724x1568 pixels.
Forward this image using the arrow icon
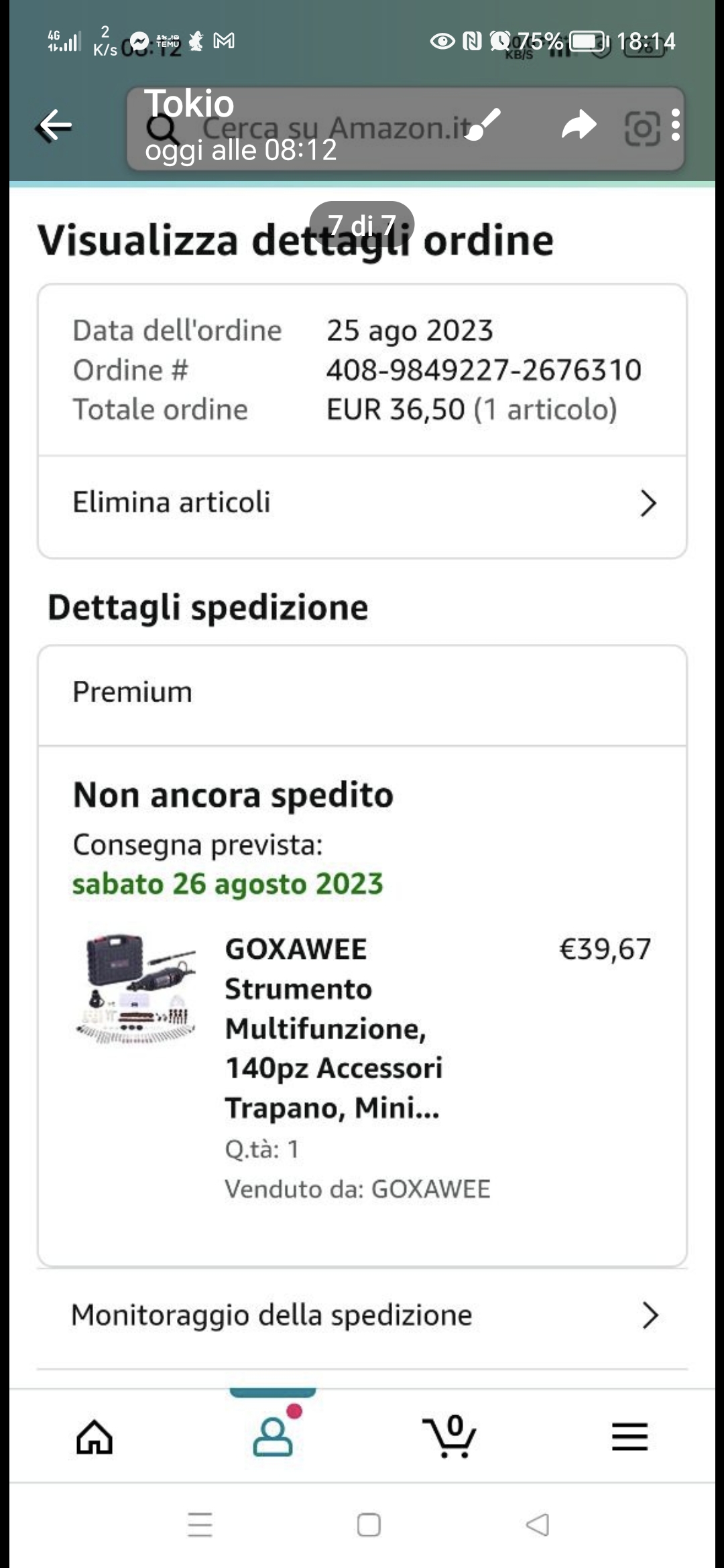(x=579, y=125)
